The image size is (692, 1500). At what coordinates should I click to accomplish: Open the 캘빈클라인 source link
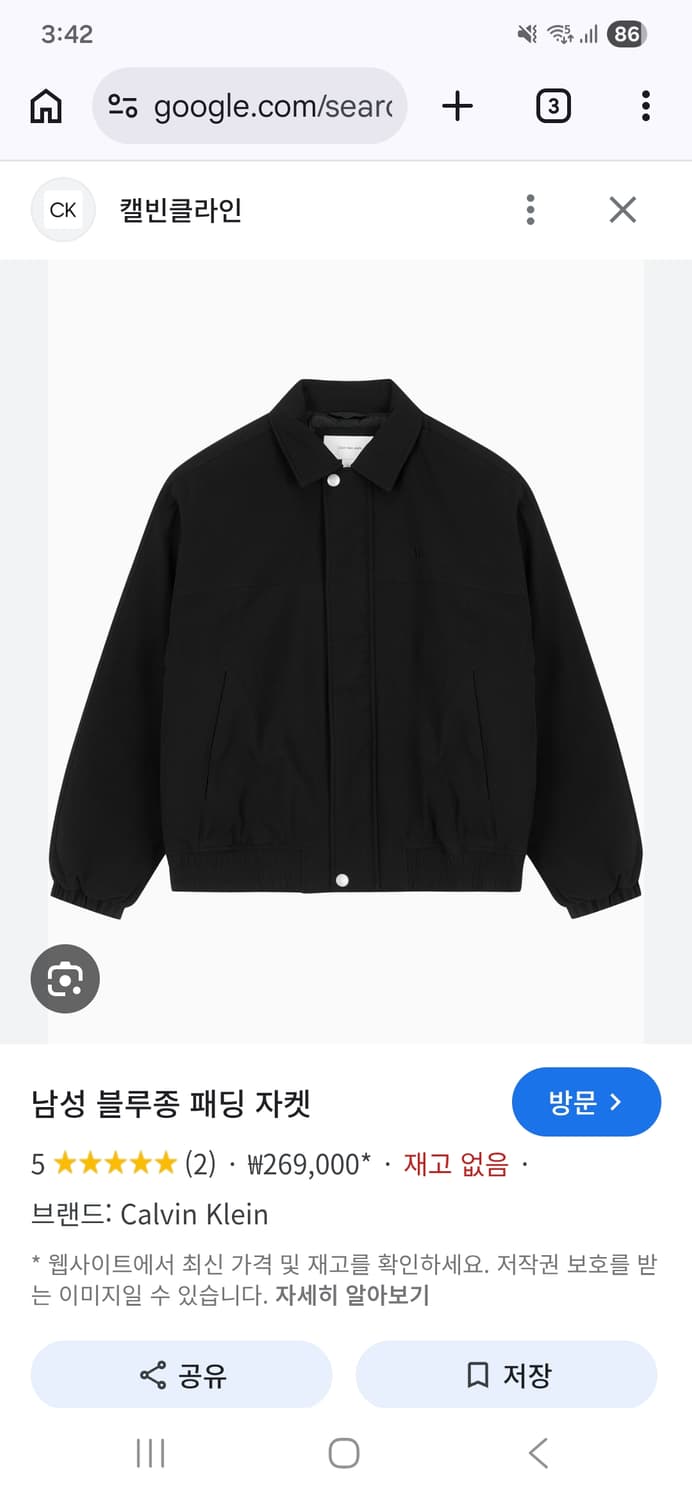coord(180,210)
